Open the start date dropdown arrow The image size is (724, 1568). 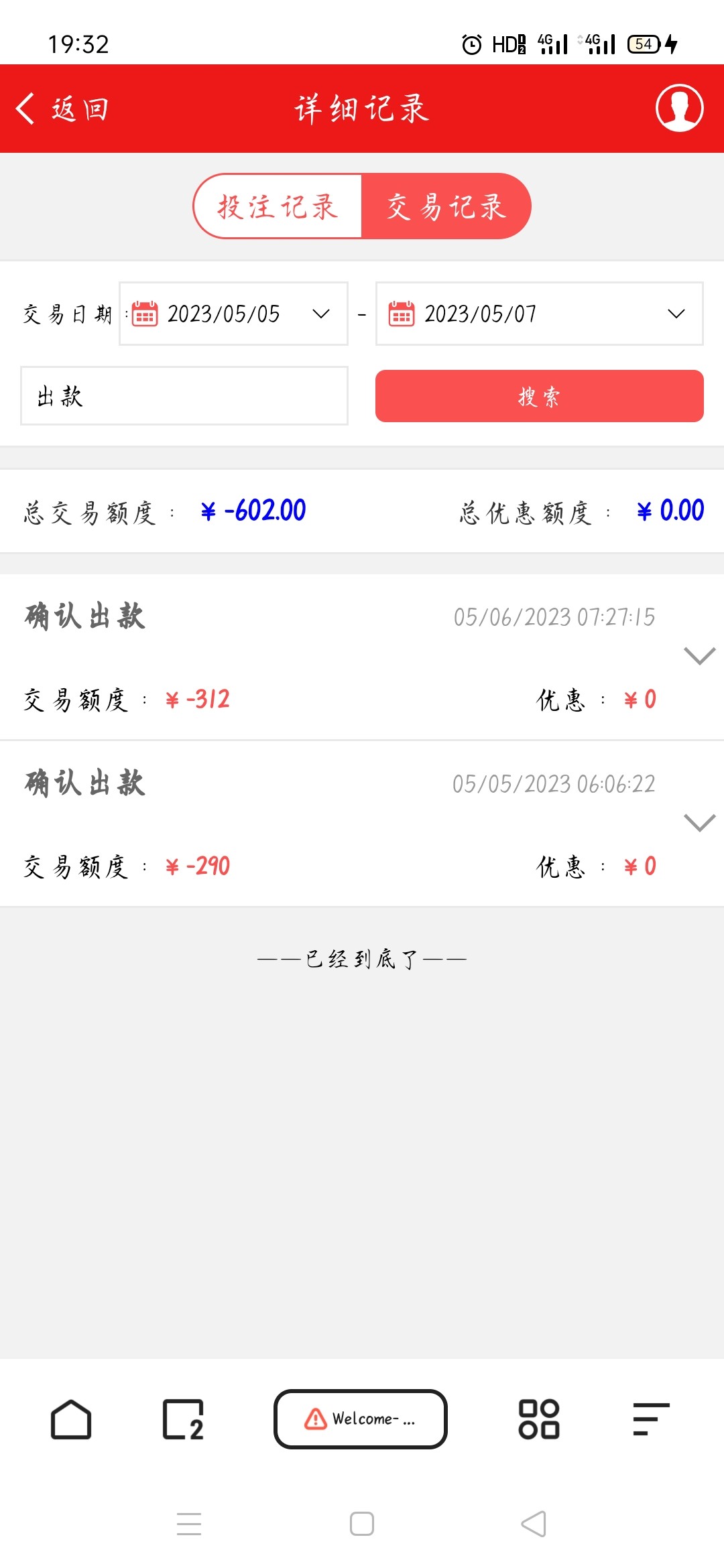[x=320, y=314]
